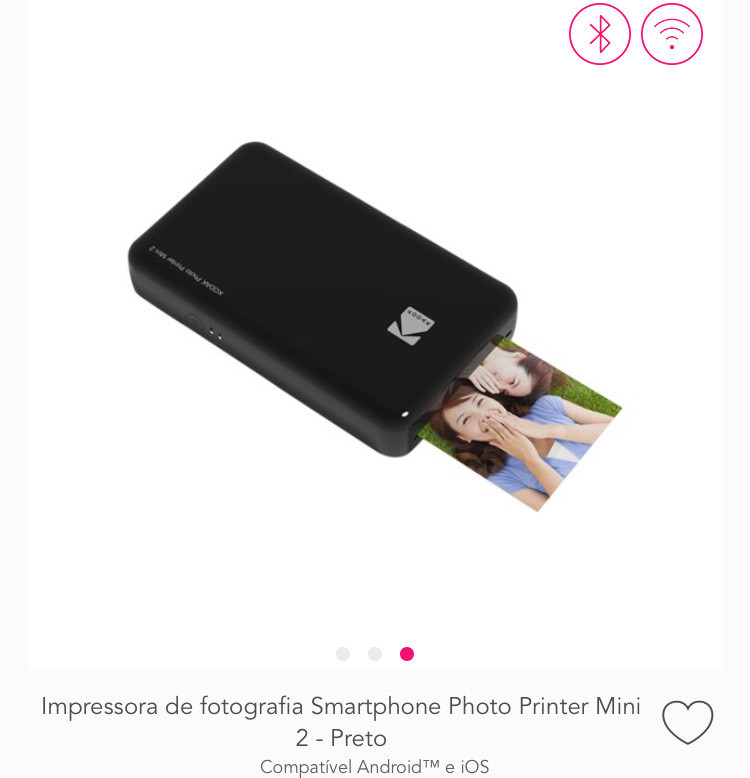Select the Bluetooth badge in the top corner
750x778 pixels.
point(600,33)
